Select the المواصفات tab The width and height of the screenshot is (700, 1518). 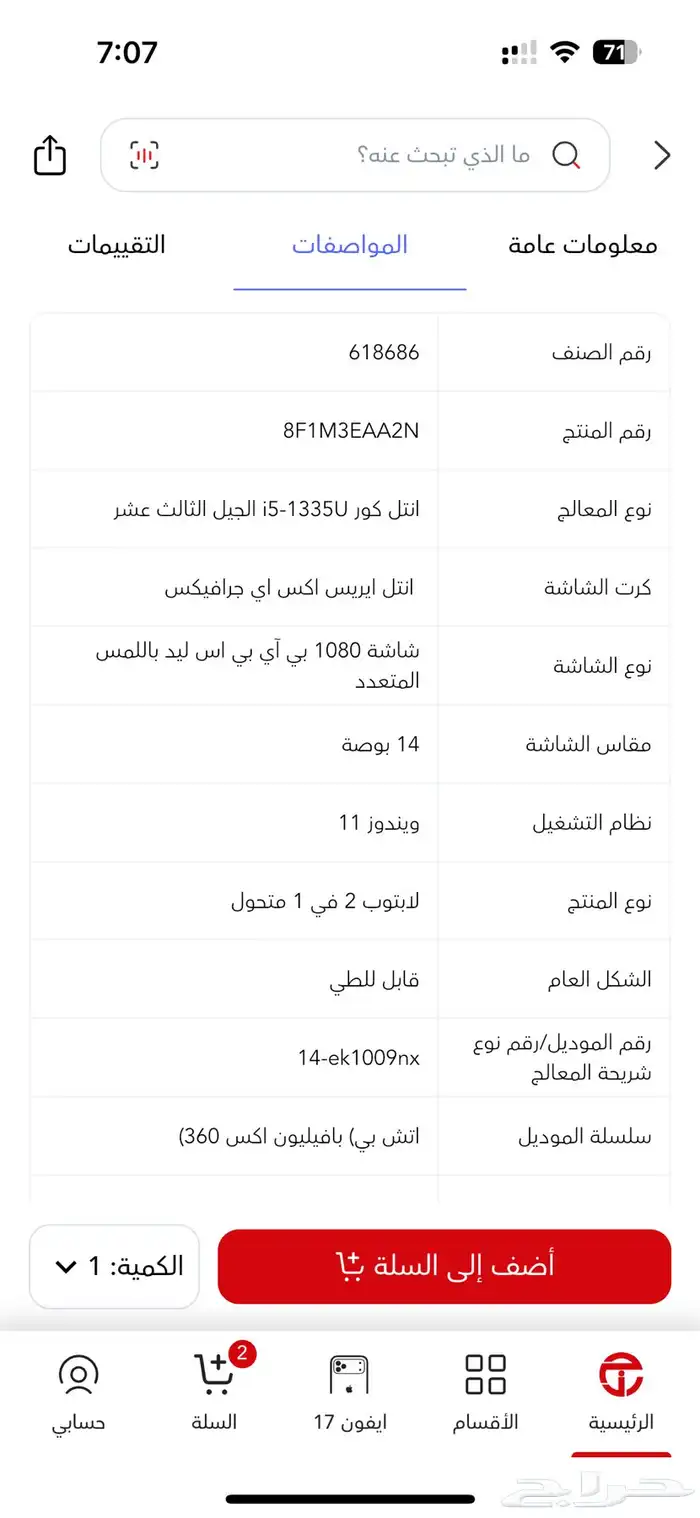(x=350, y=245)
